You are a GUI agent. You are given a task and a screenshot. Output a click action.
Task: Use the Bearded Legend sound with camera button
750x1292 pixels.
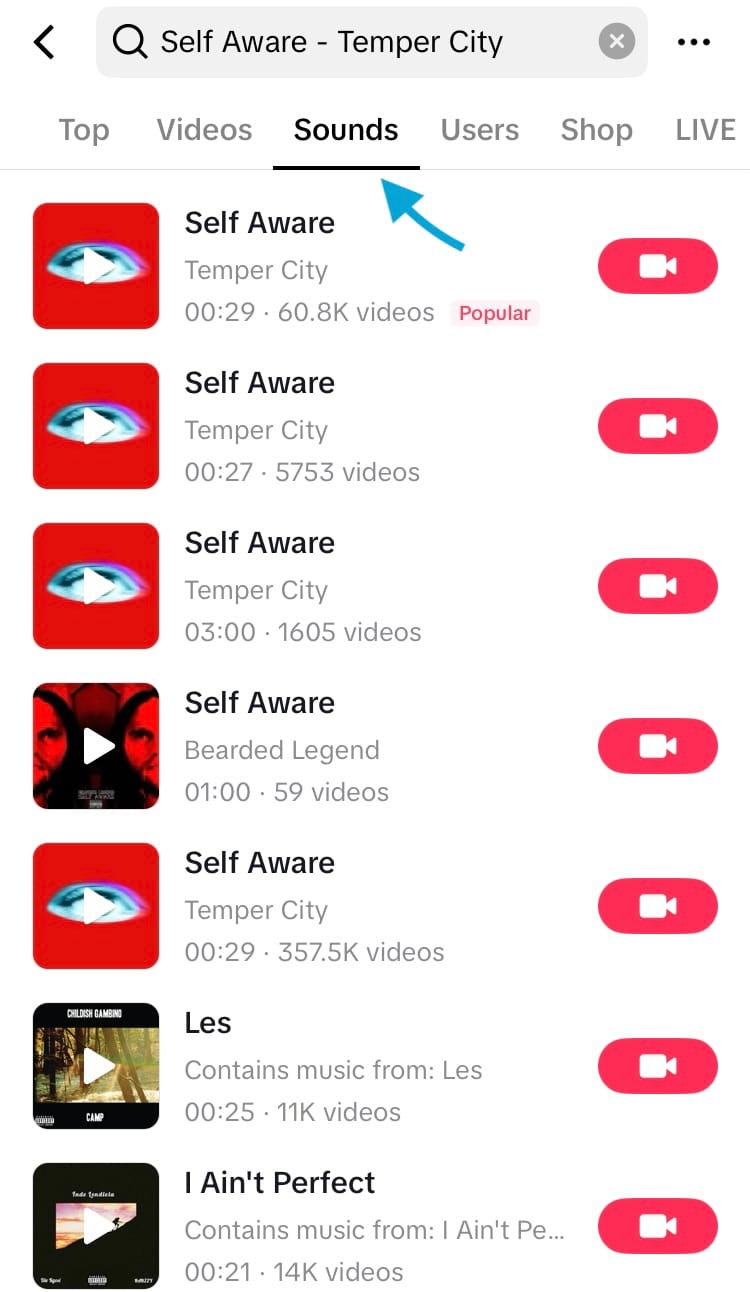coord(658,746)
